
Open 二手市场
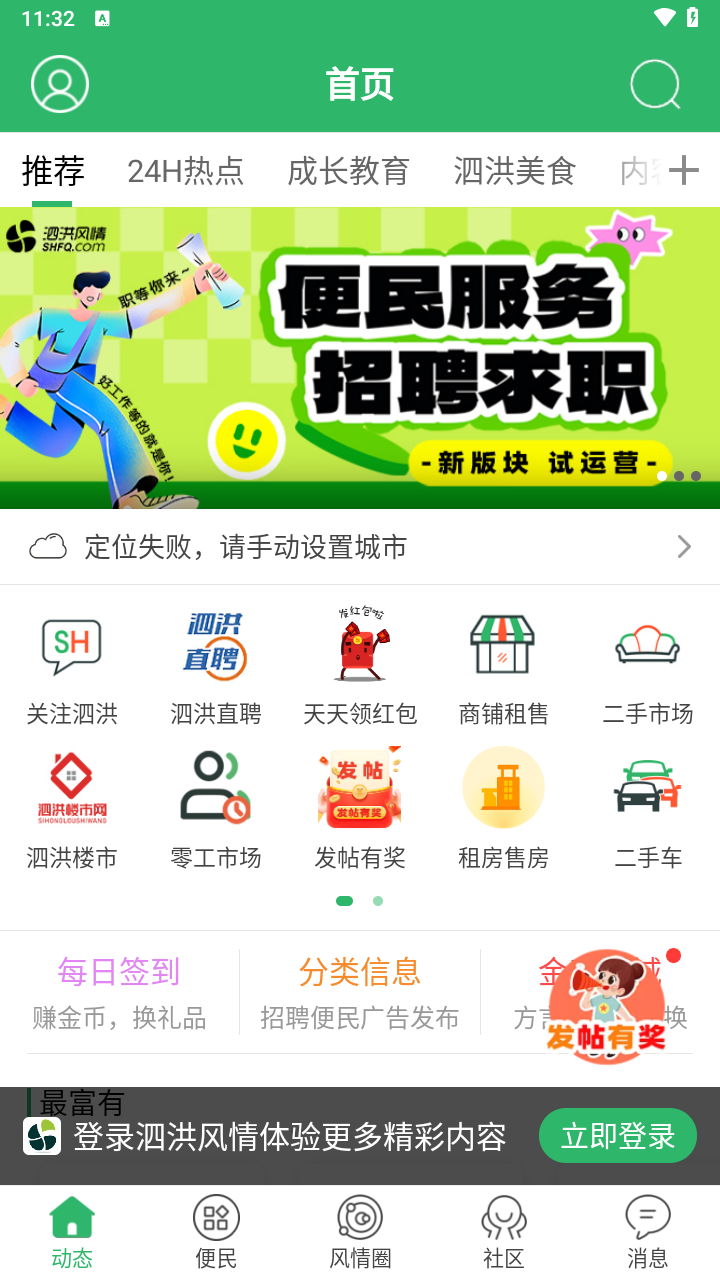tap(648, 668)
